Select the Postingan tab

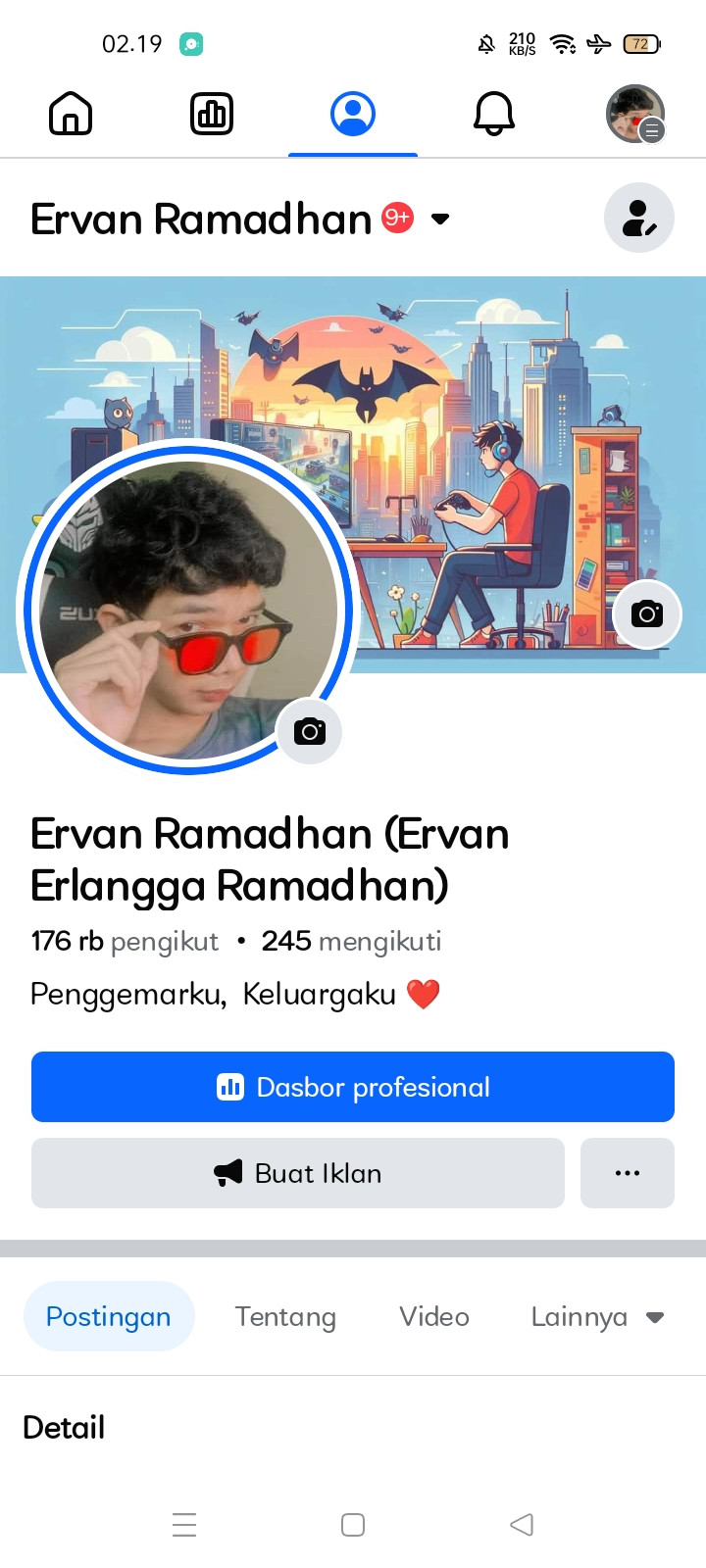point(109,1316)
